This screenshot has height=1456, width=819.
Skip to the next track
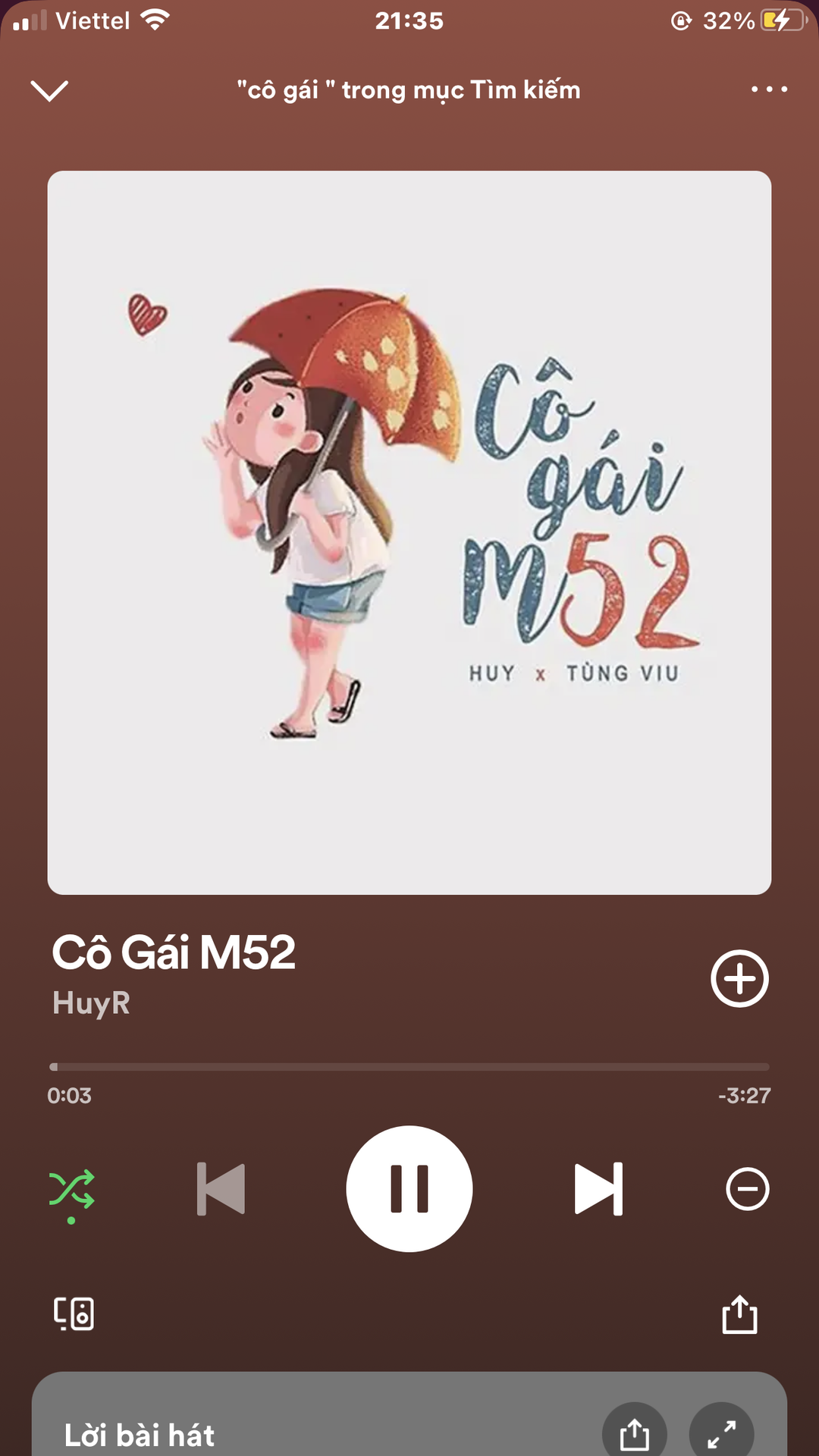point(598,1189)
